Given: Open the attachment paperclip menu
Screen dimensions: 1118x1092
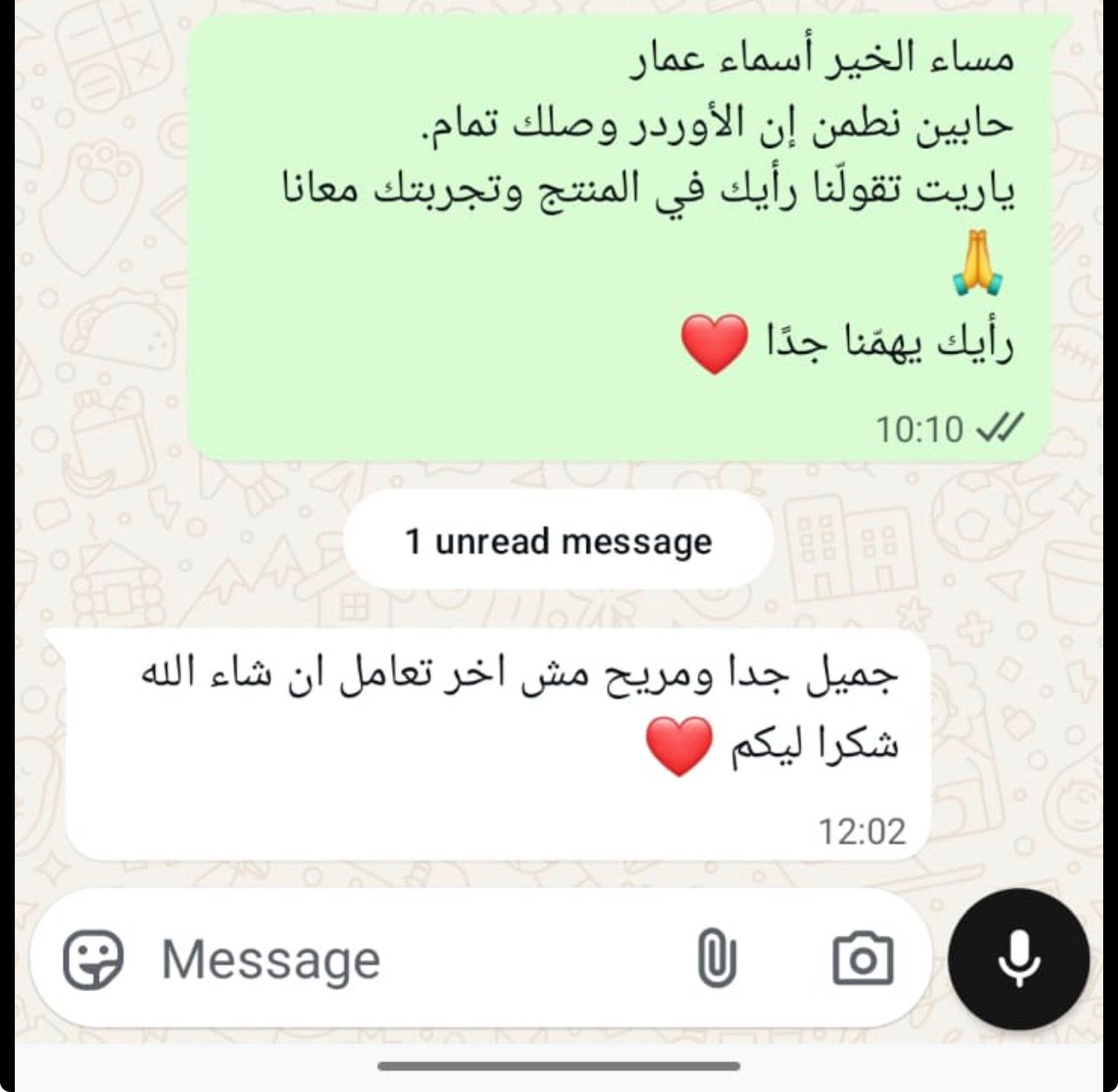Looking at the screenshot, I should pyautogui.click(x=717, y=959).
